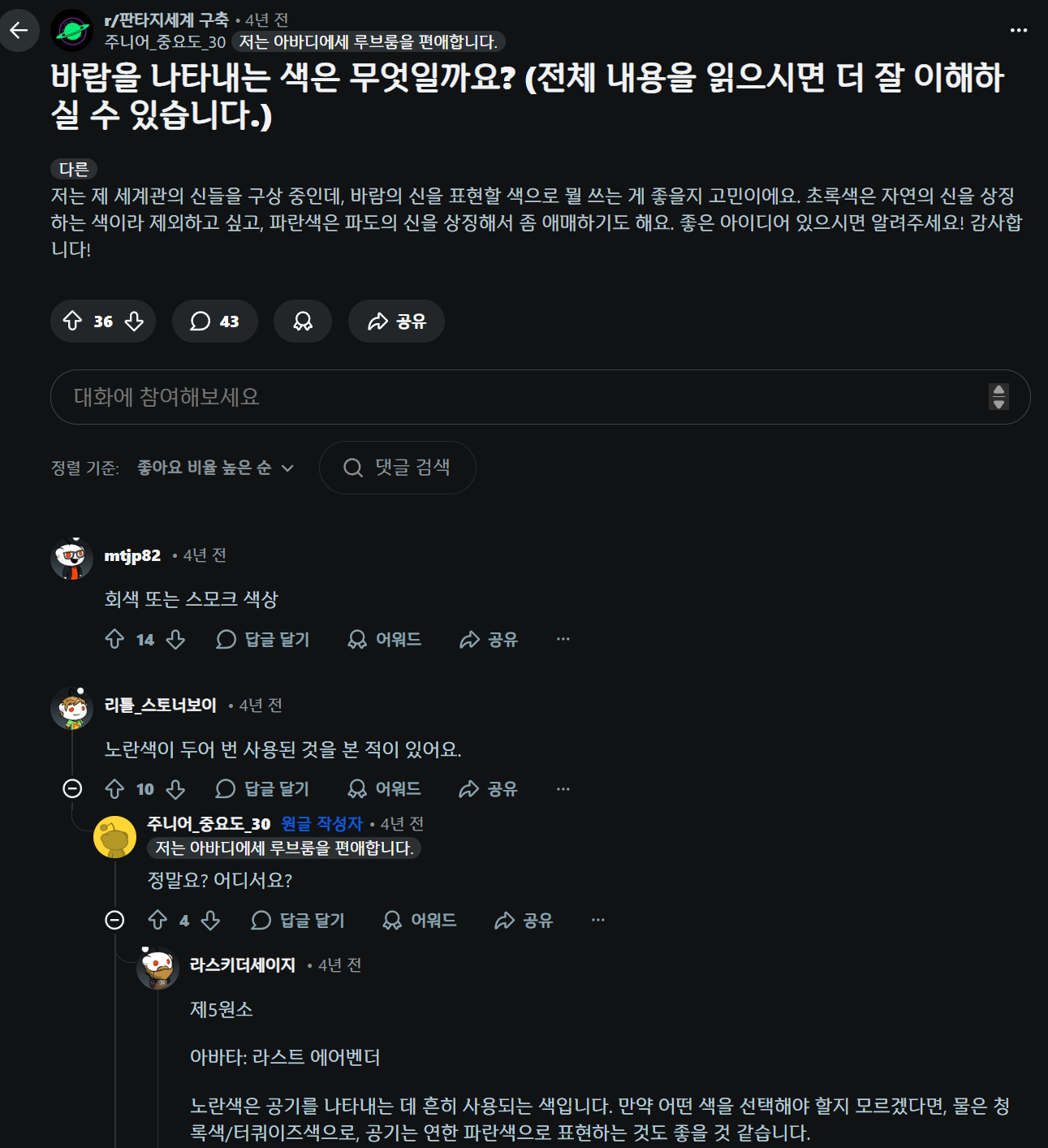Upvote mtjp82's comment
This screenshot has width=1048, height=1148.
coord(114,640)
